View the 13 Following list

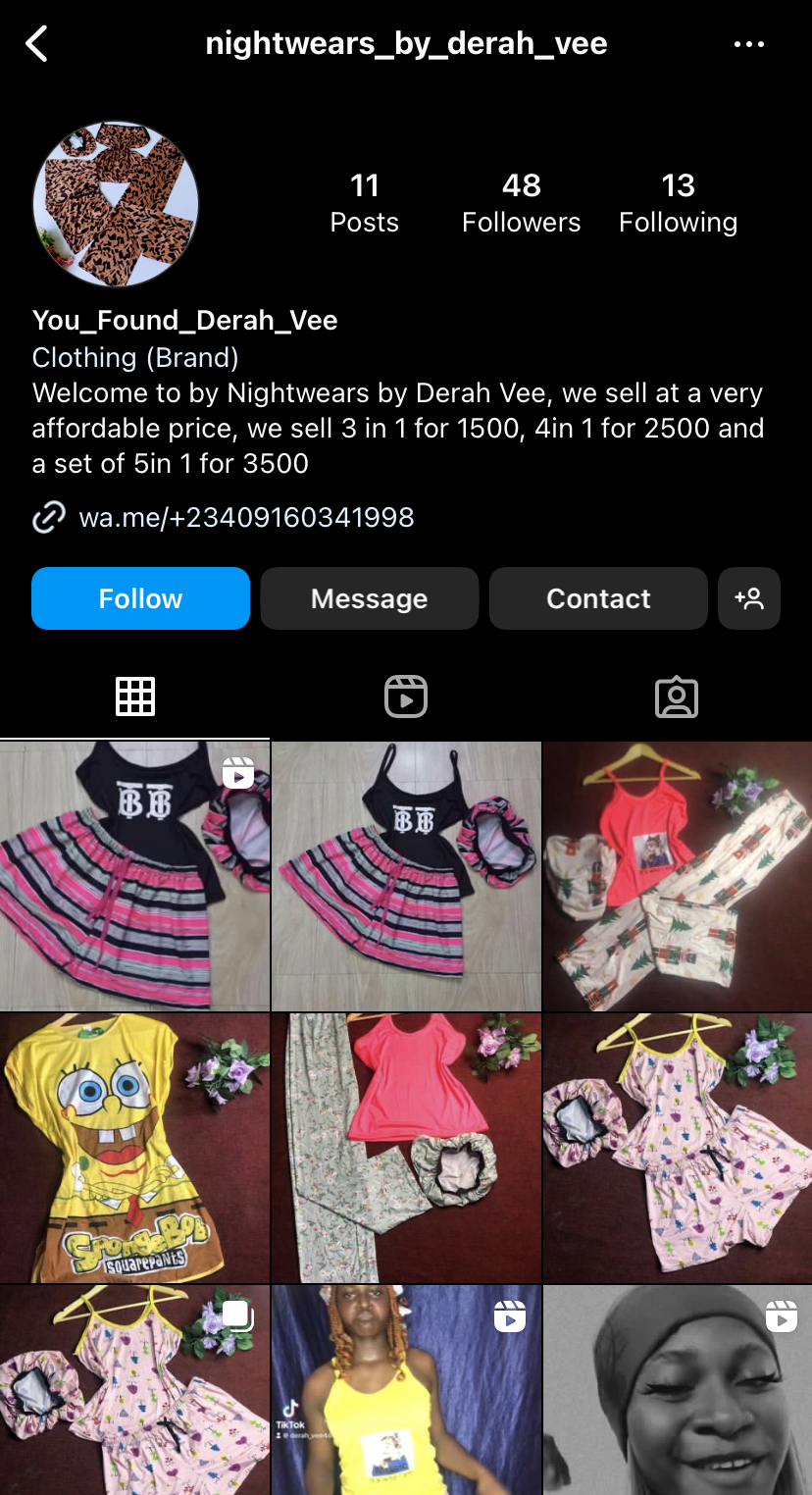679,201
